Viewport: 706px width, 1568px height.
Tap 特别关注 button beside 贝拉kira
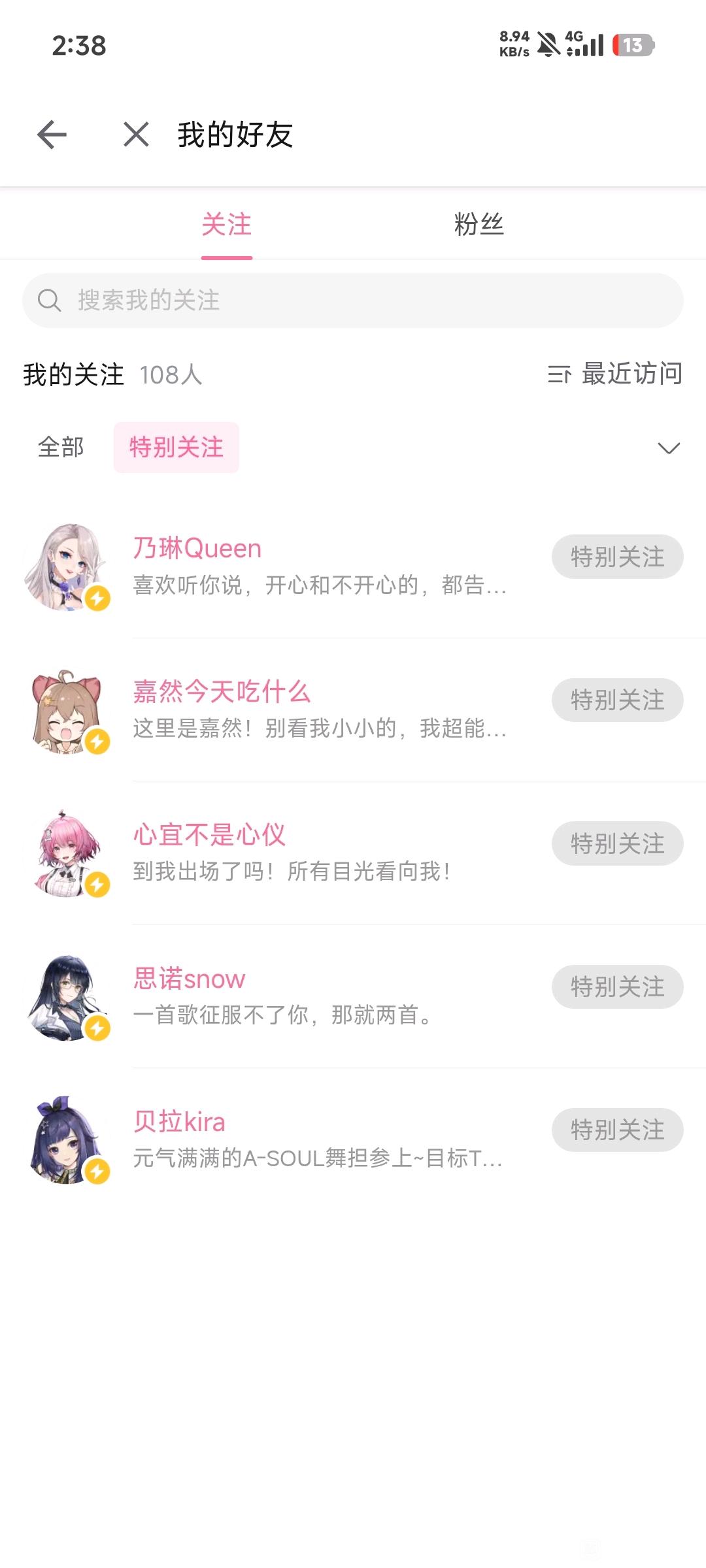pos(617,1130)
